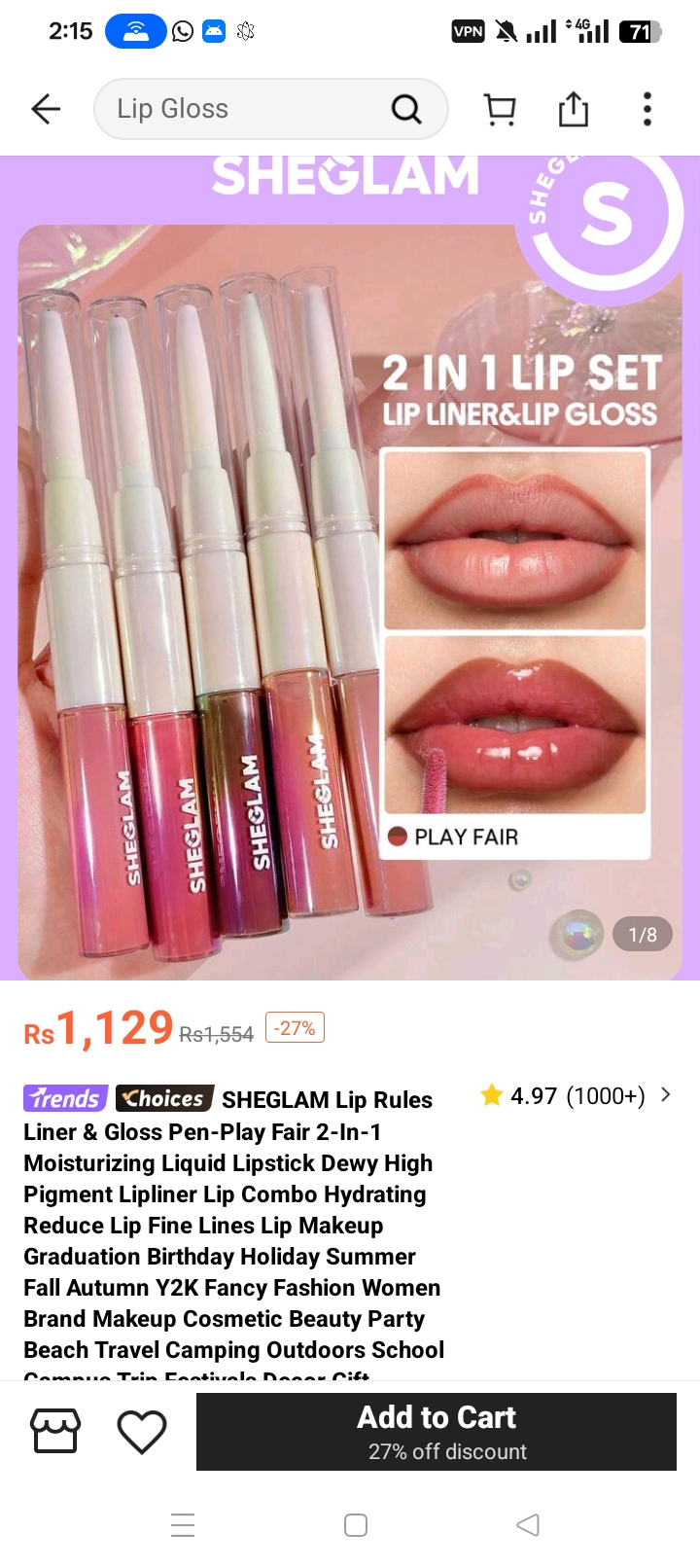Tap system home button
Image resolution: width=700 pixels, height=1568 pixels.
[356, 1524]
